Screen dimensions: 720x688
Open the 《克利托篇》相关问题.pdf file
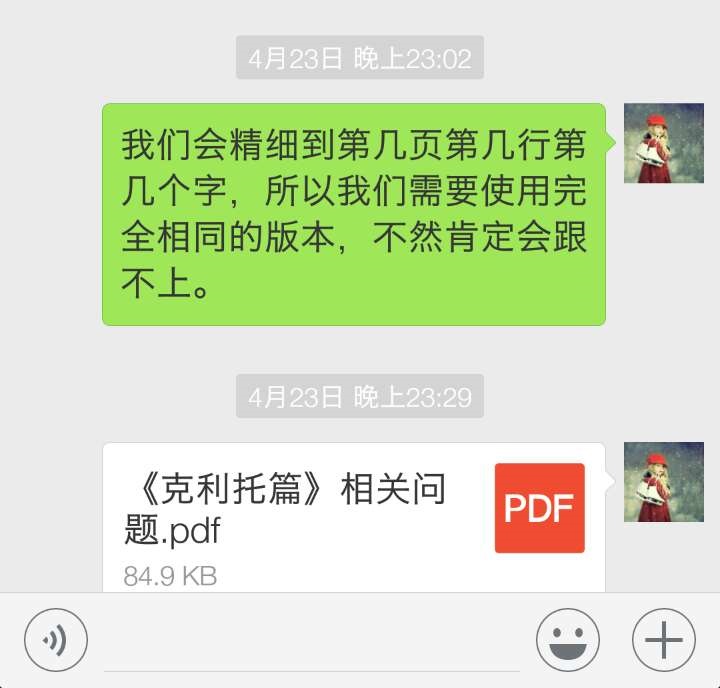click(x=354, y=516)
